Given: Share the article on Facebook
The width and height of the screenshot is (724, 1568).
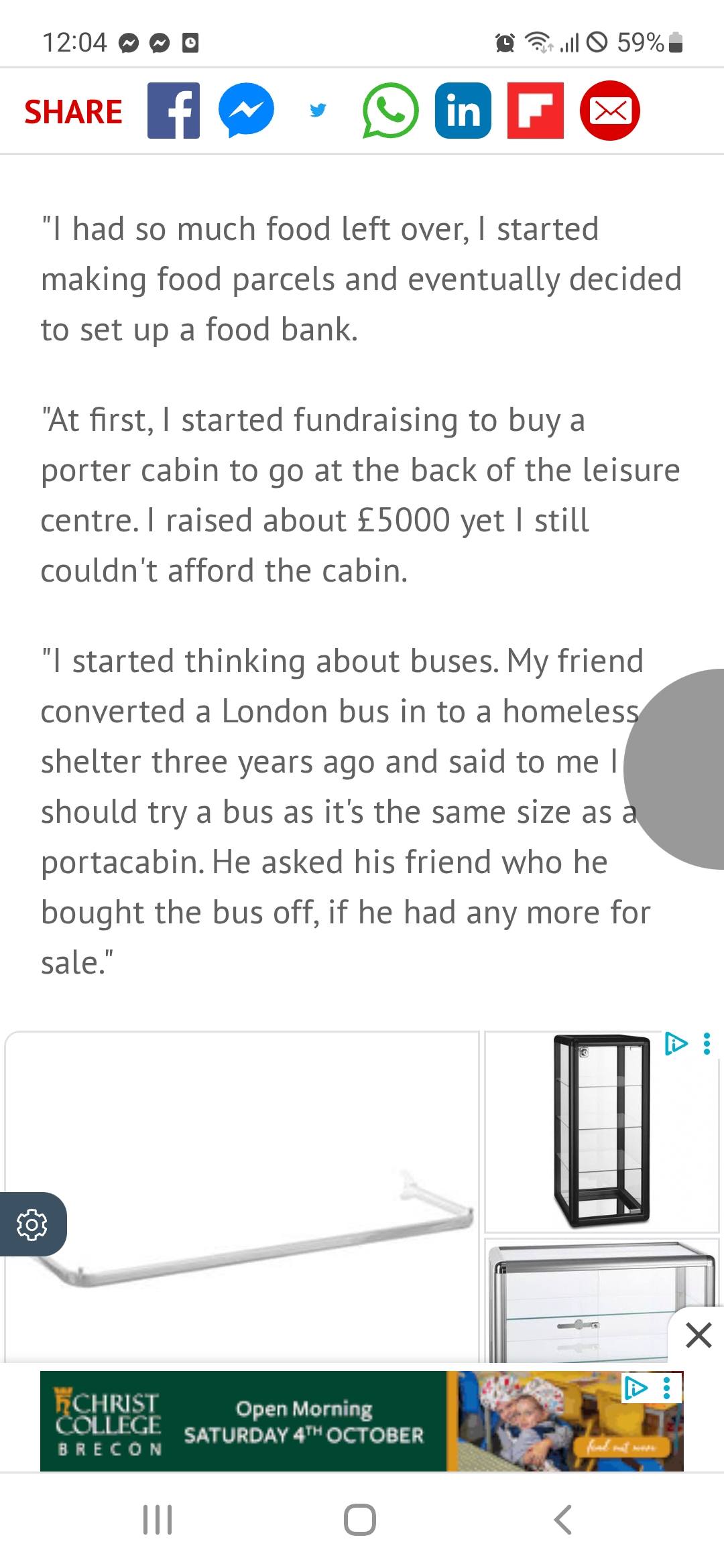Looking at the screenshot, I should tap(174, 111).
